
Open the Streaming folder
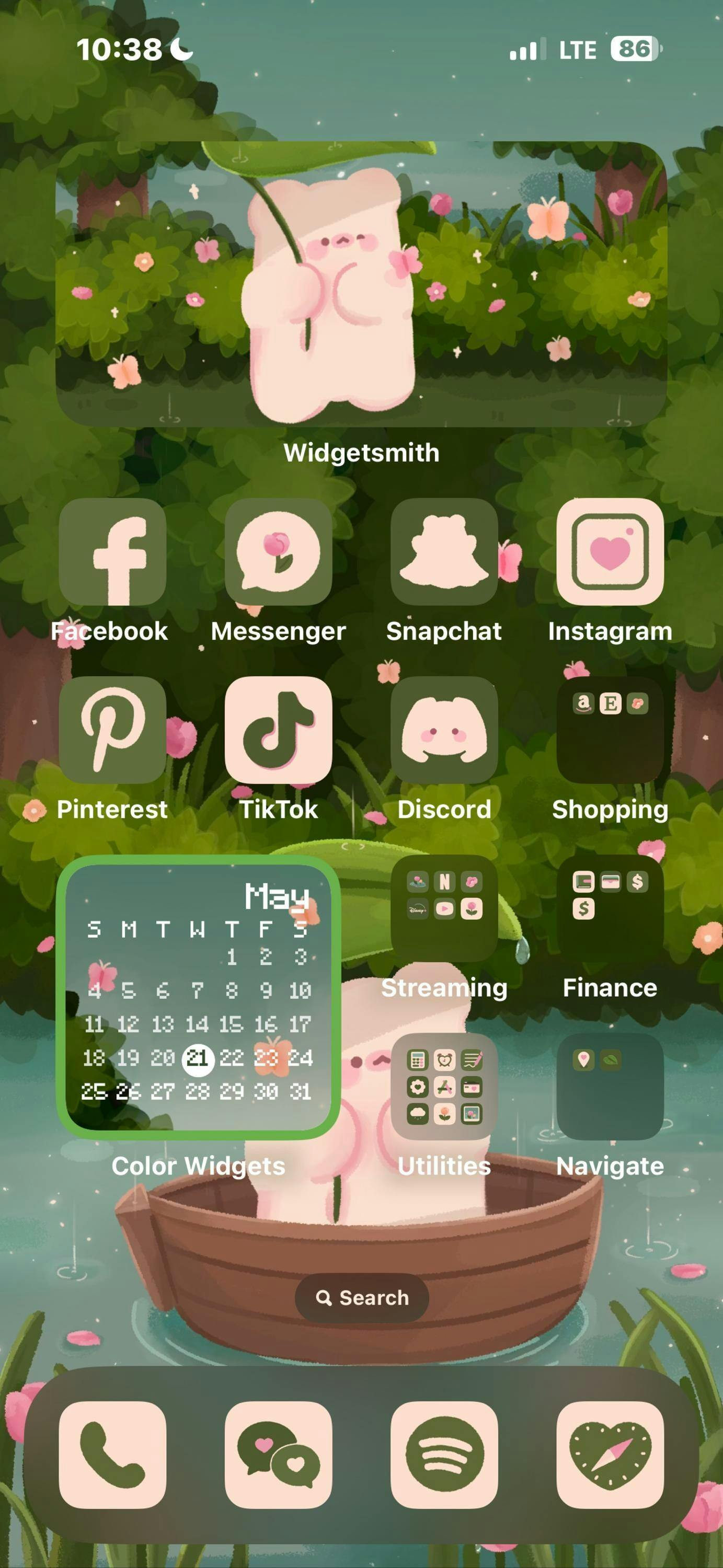444,908
